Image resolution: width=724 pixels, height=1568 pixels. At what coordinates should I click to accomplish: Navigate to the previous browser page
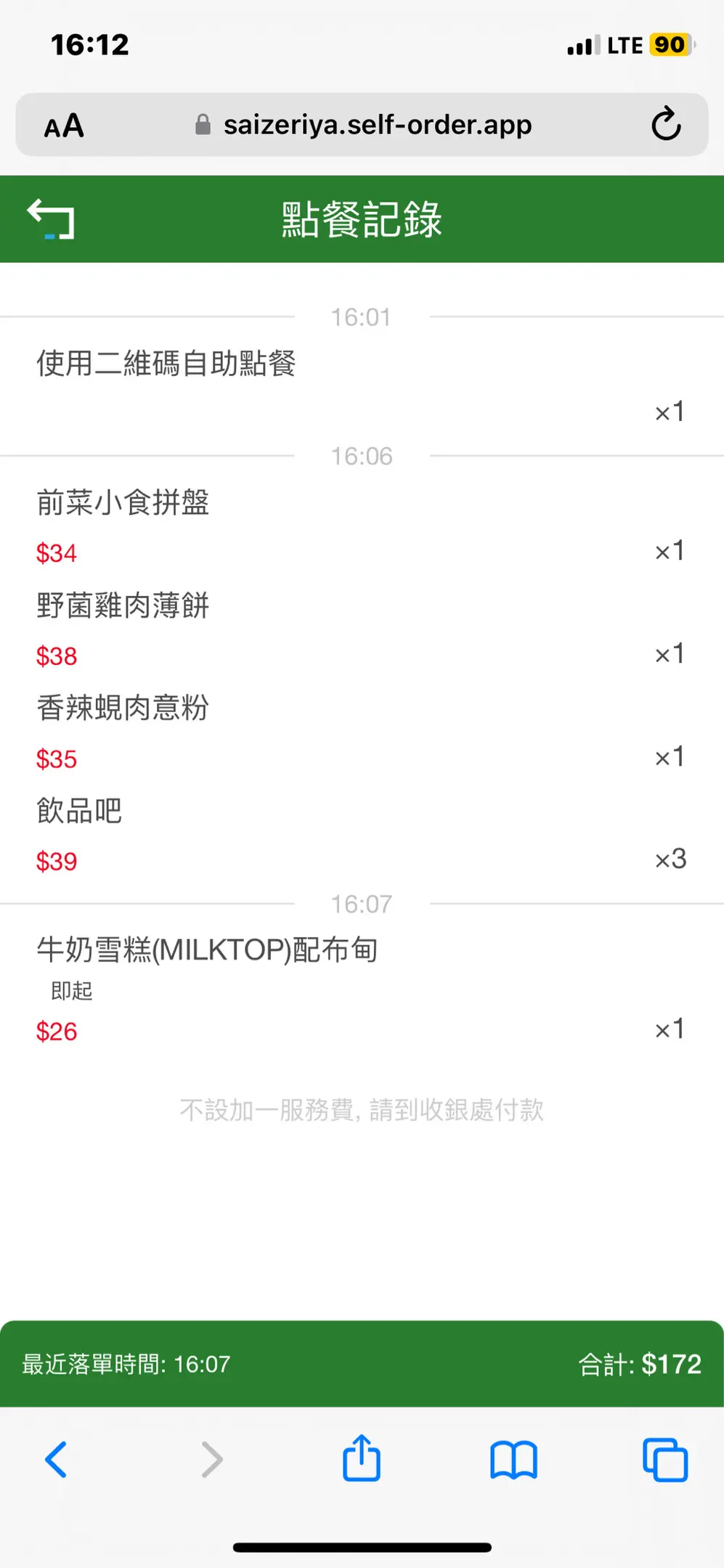tap(56, 1459)
